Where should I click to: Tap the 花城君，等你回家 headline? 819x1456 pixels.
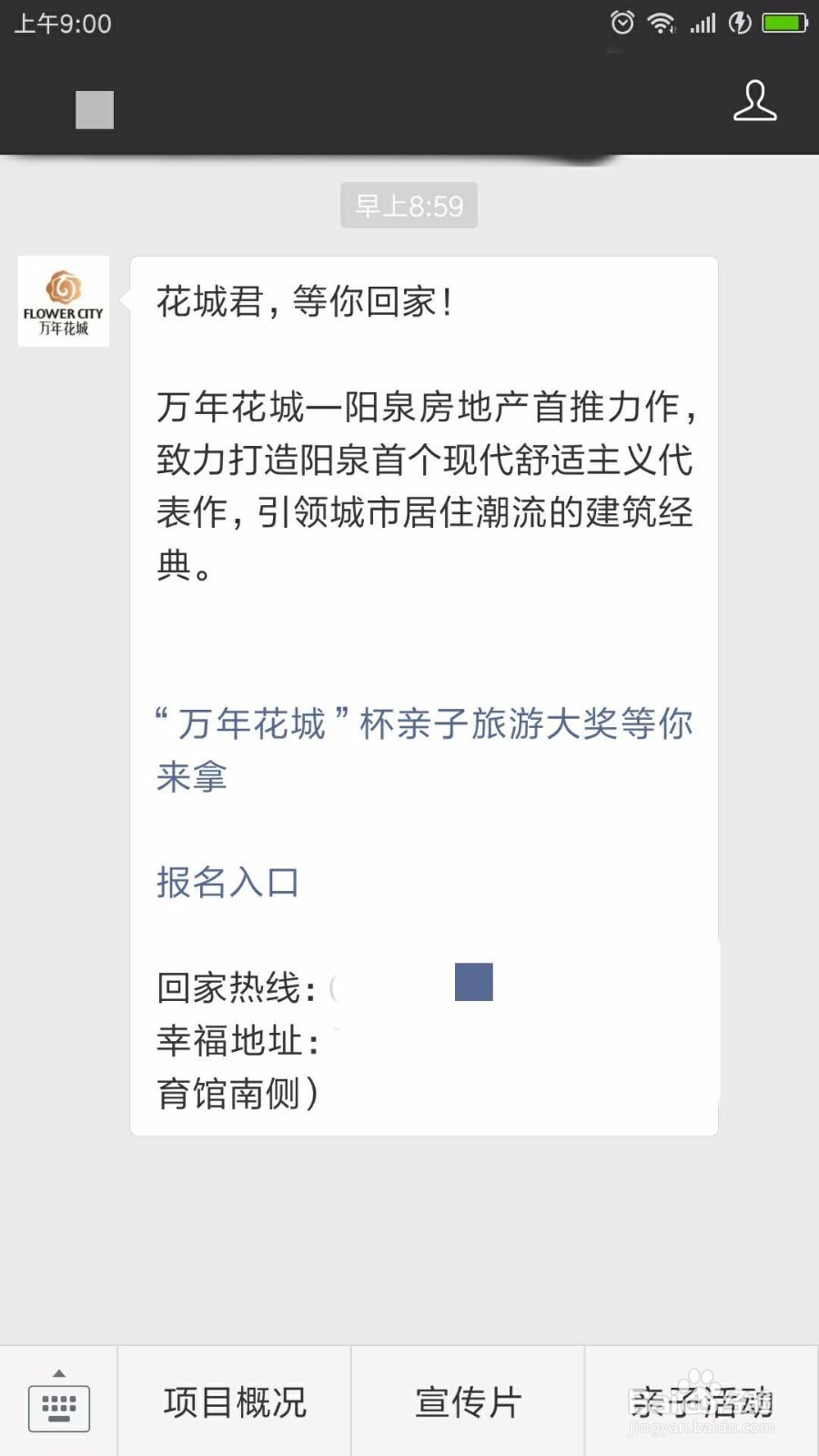point(305,301)
